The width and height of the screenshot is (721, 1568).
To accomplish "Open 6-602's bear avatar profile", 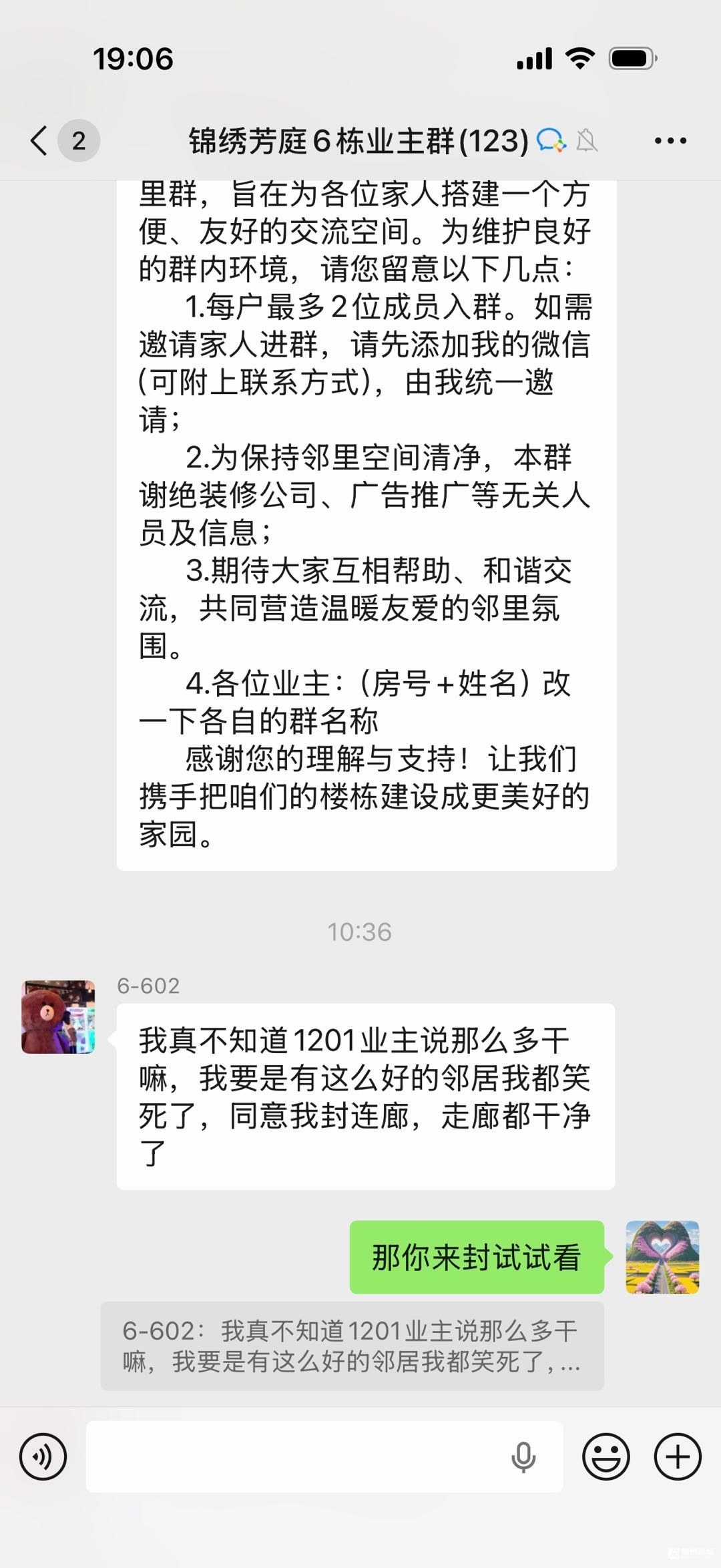I will click(x=58, y=1017).
